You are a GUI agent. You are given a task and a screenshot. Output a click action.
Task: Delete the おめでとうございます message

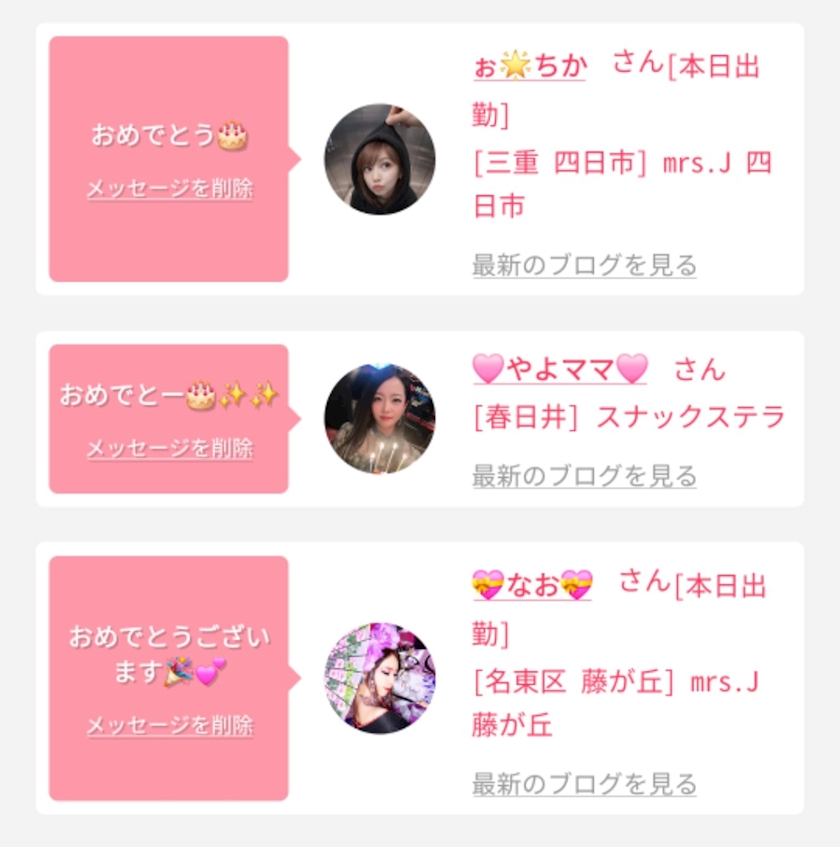(170, 725)
